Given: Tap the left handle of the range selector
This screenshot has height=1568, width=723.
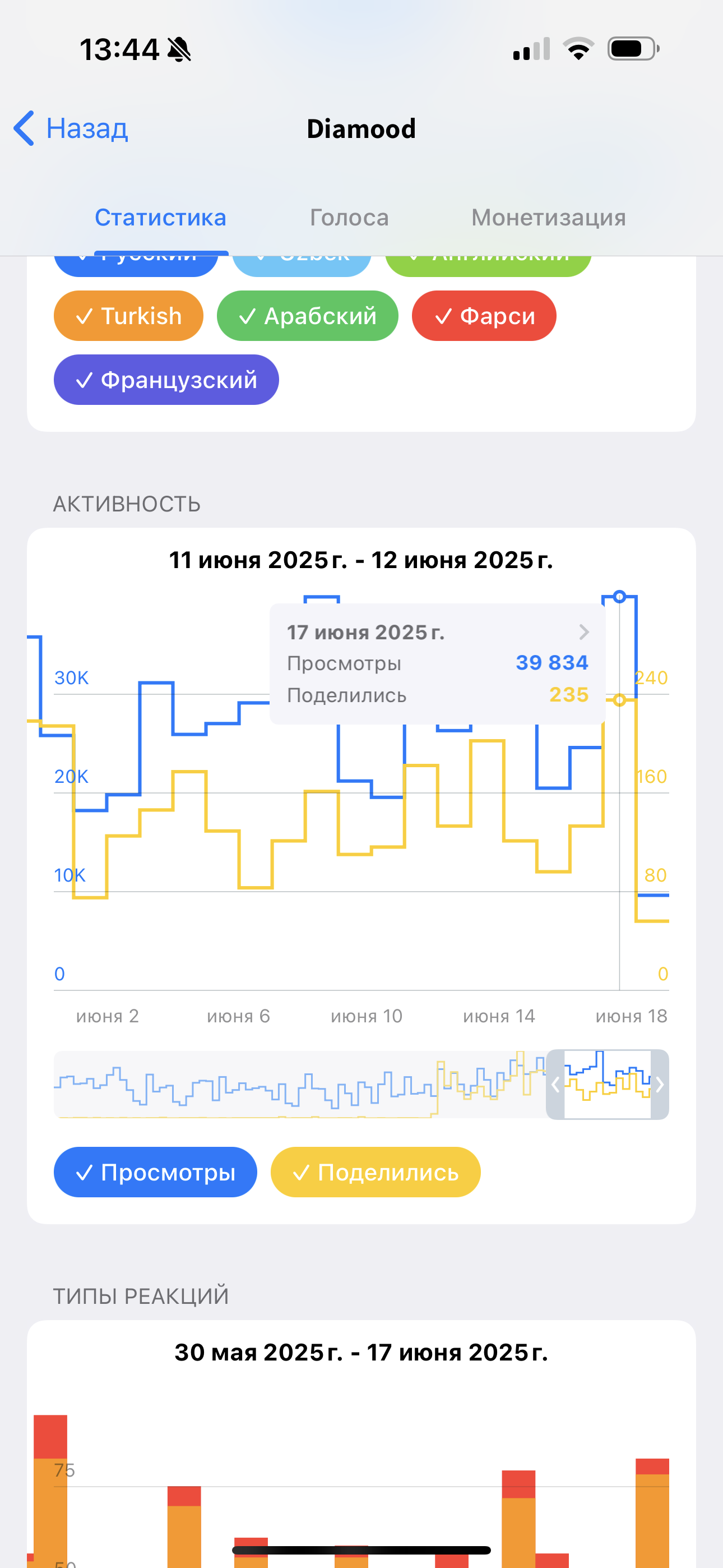Looking at the screenshot, I should (555, 1085).
